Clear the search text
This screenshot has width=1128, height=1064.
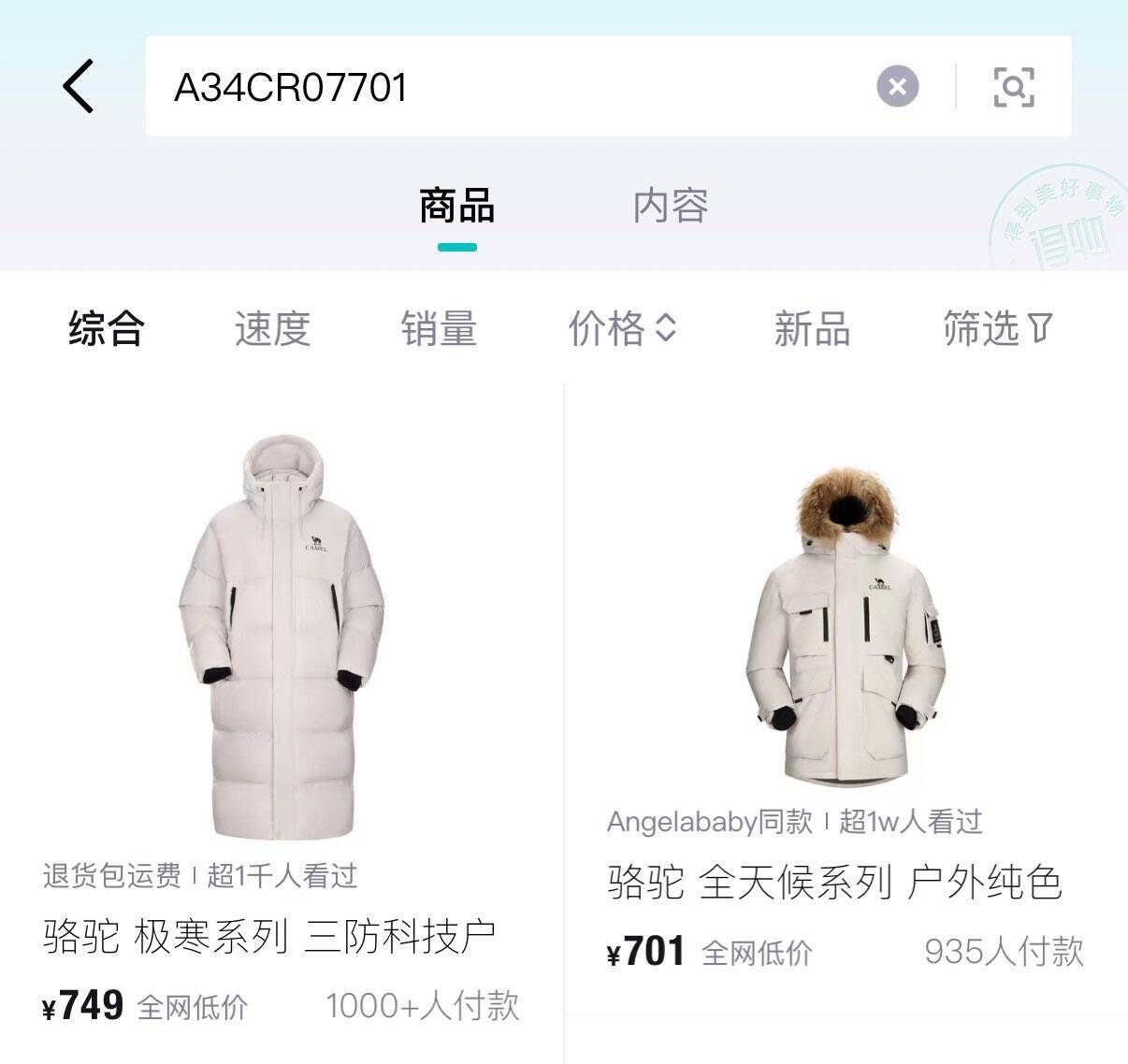pos(897,87)
